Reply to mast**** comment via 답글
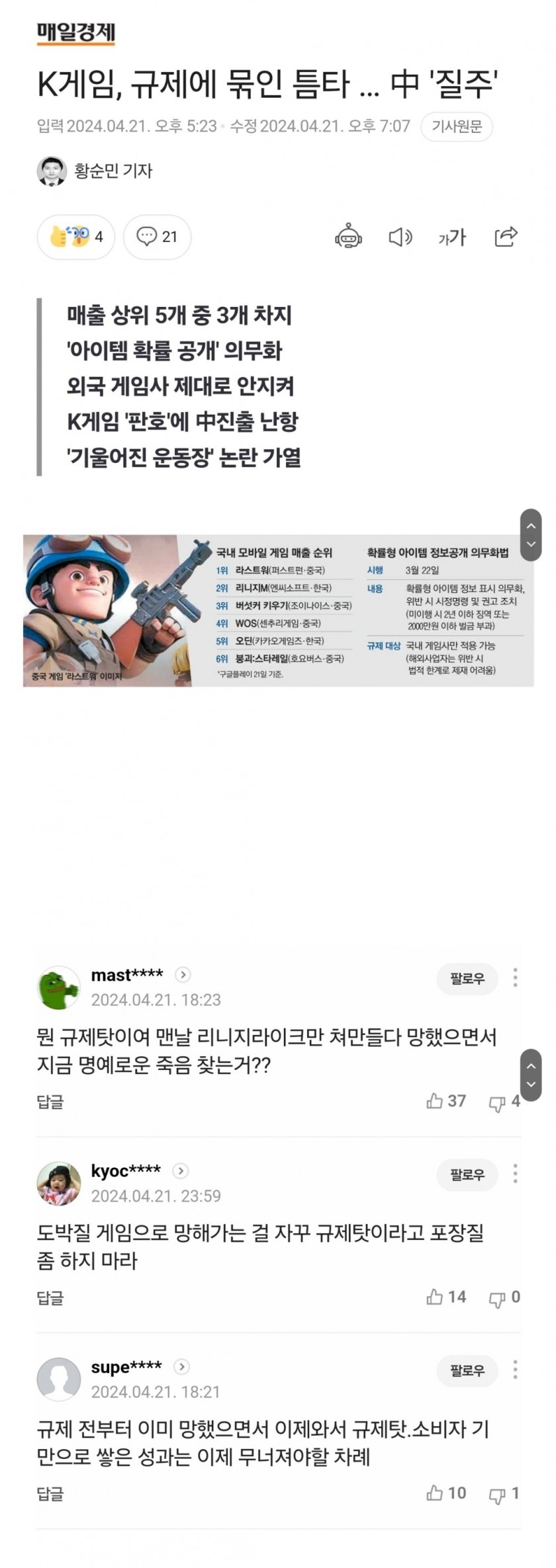The height and width of the screenshot is (1568, 556). click(x=50, y=1102)
